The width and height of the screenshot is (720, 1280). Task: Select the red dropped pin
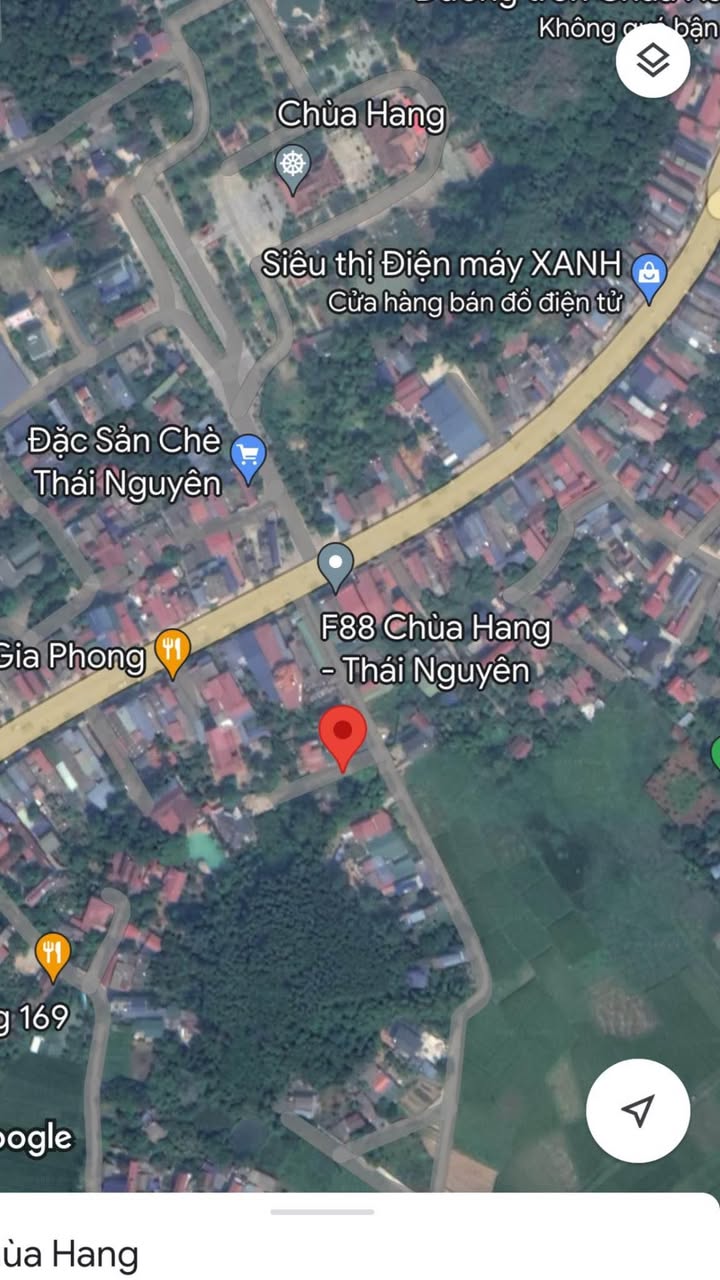343,735
